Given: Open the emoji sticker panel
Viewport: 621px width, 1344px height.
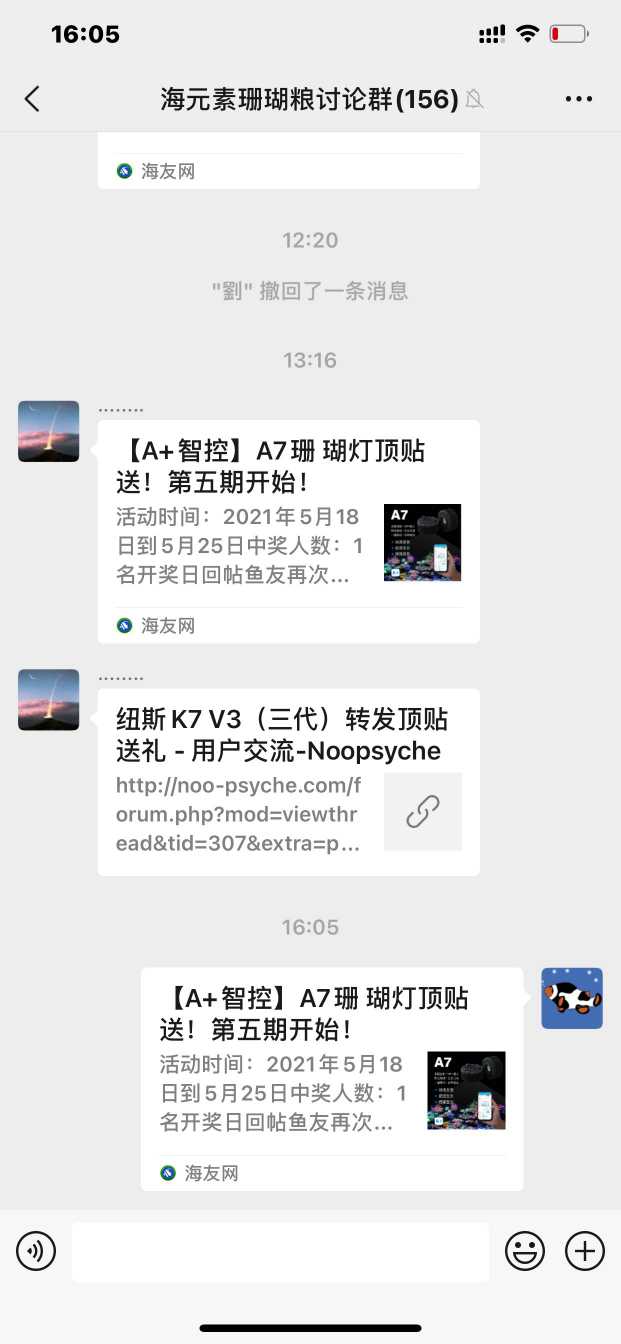Looking at the screenshot, I should (x=525, y=1251).
